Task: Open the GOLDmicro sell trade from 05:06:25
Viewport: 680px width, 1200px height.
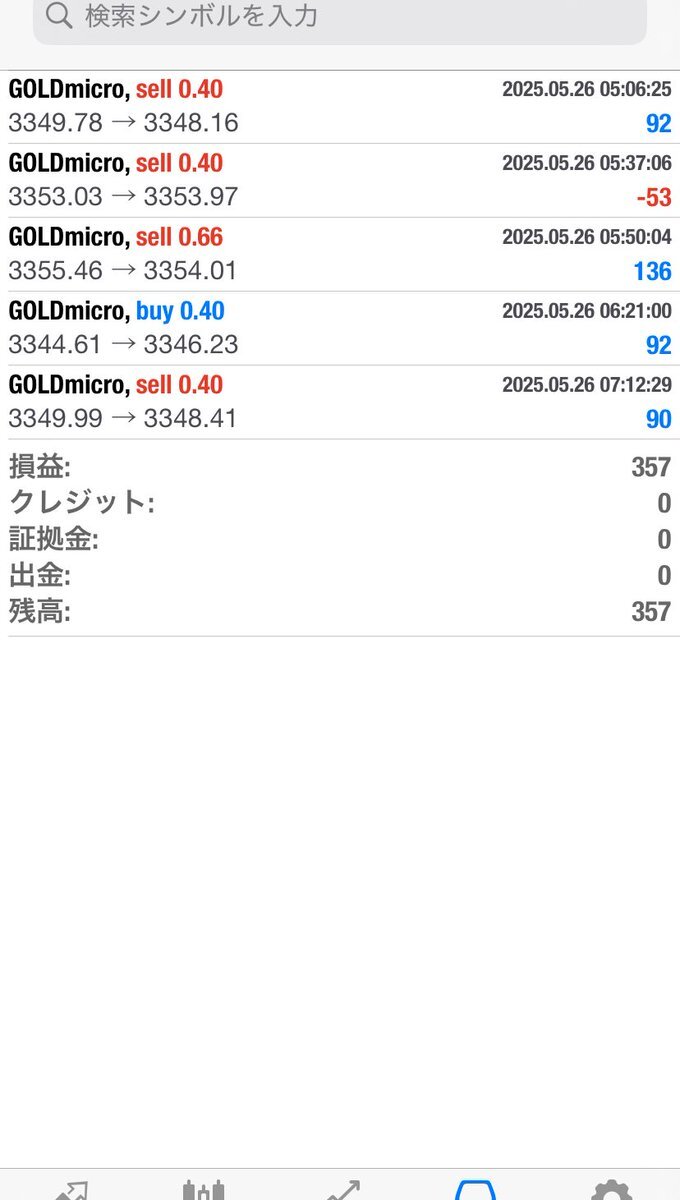Action: click(x=340, y=107)
